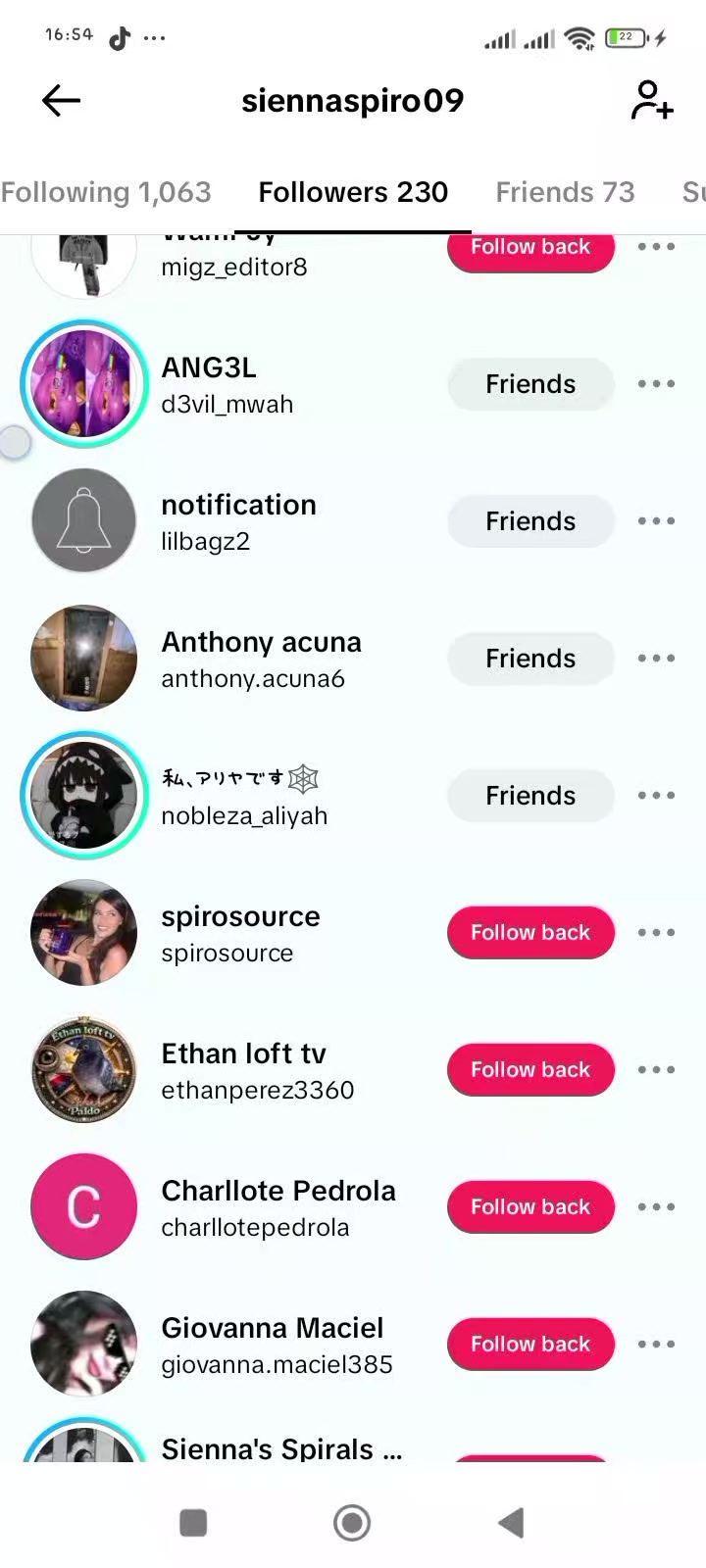Follow back migz_editor8
Image resolution: width=706 pixels, height=1568 pixels.
click(x=530, y=249)
